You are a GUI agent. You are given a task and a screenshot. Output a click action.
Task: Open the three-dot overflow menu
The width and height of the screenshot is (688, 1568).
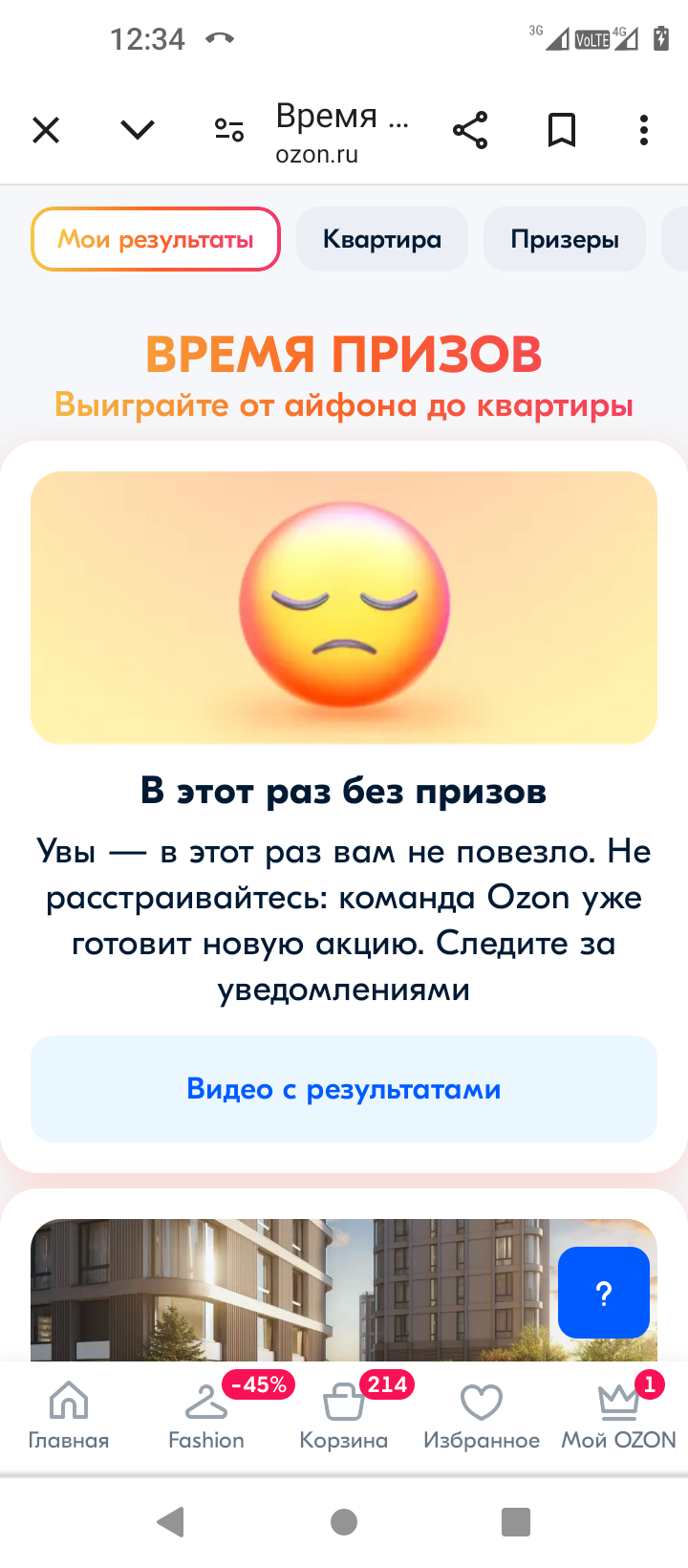coord(644,130)
